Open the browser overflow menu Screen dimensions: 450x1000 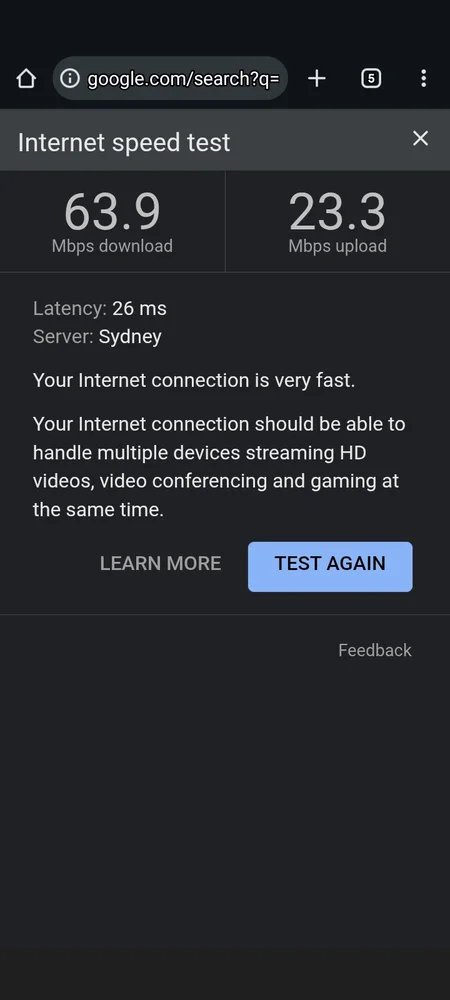coord(424,78)
